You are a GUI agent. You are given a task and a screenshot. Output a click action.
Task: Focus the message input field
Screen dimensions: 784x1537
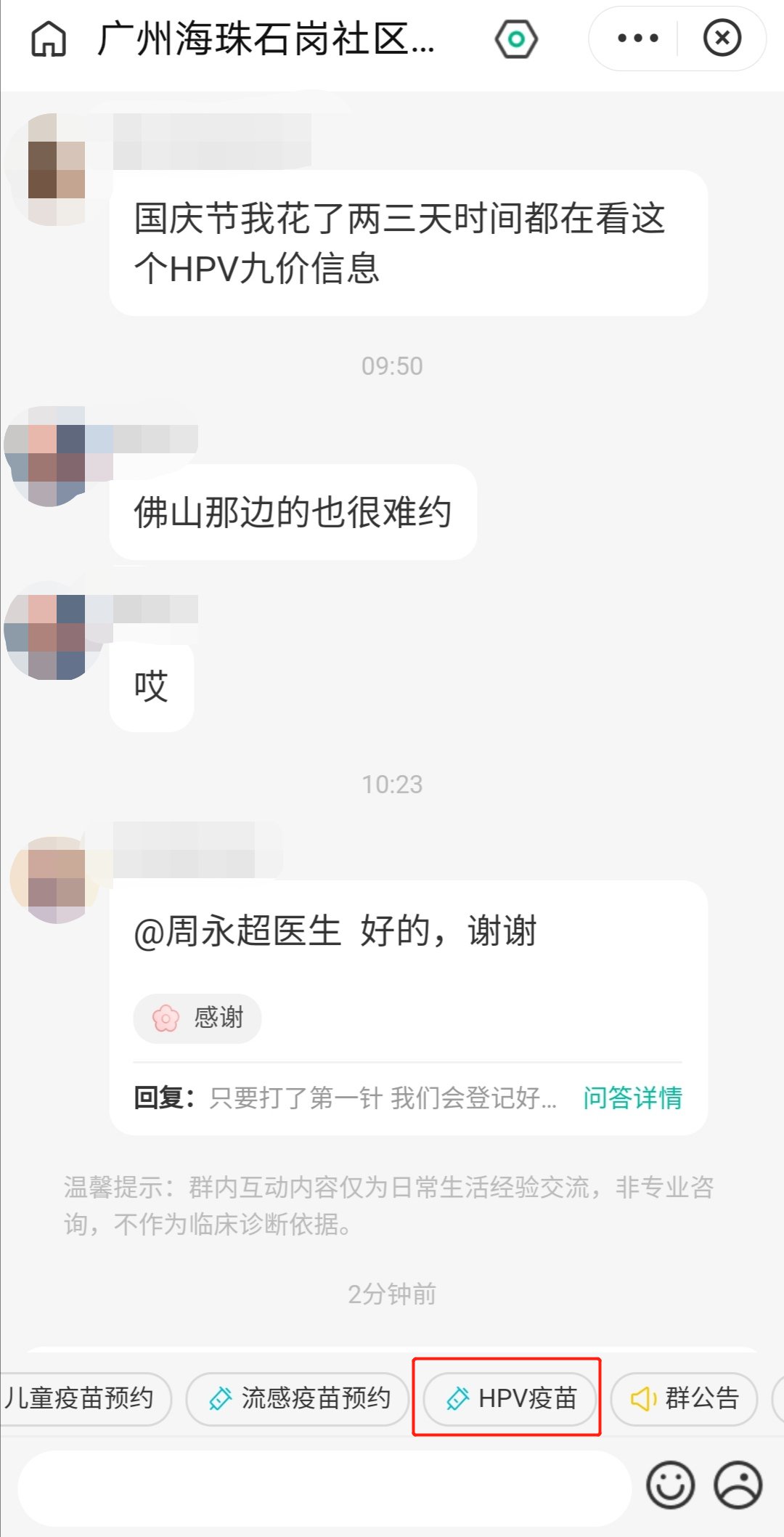[323, 1488]
